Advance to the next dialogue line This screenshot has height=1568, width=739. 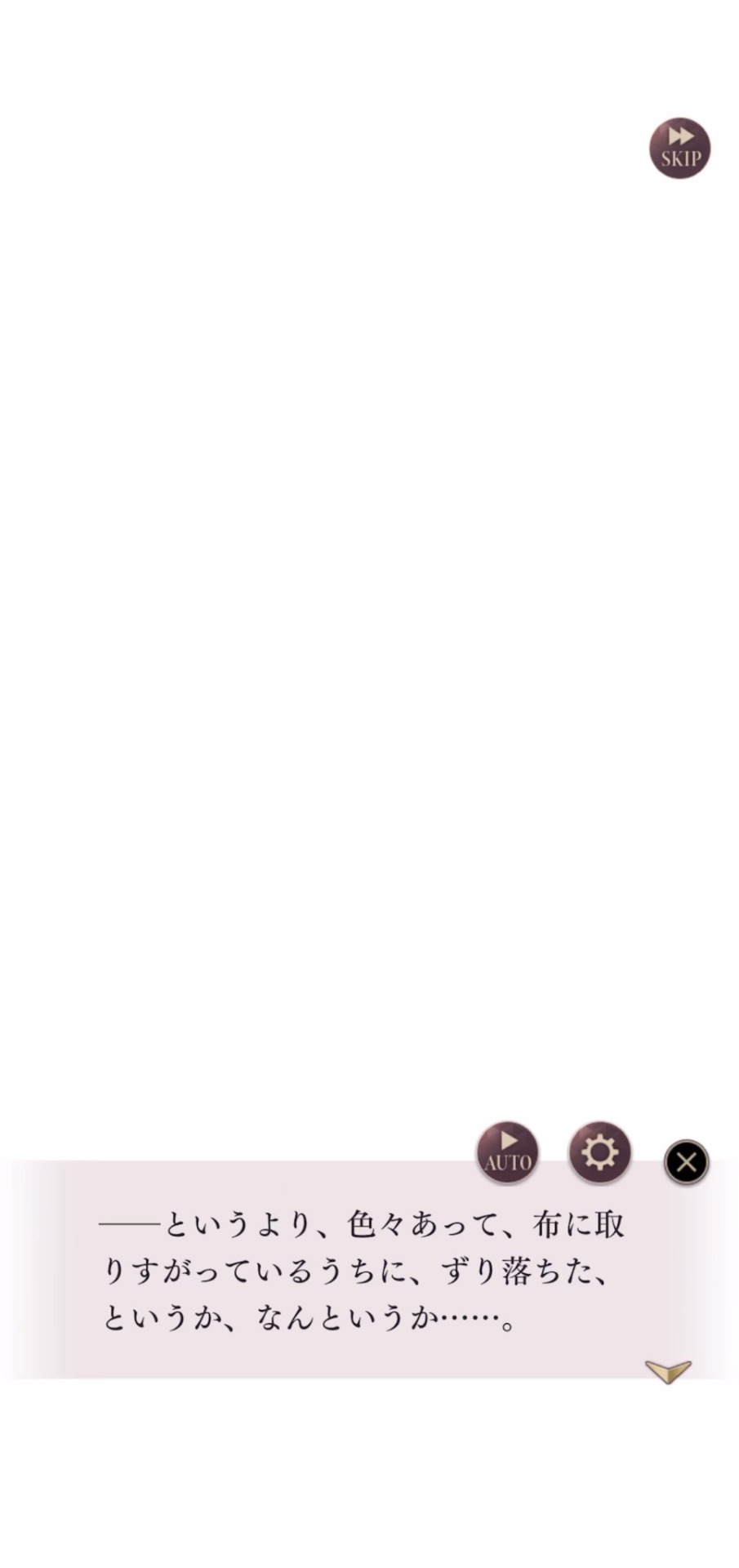668,1371
